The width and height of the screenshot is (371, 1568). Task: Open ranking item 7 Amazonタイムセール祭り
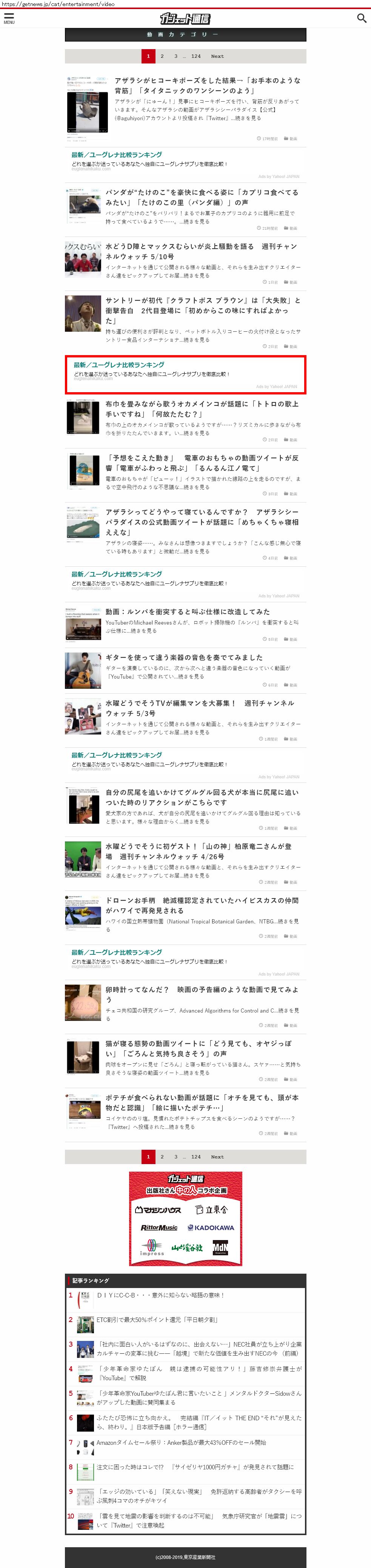point(181,1443)
